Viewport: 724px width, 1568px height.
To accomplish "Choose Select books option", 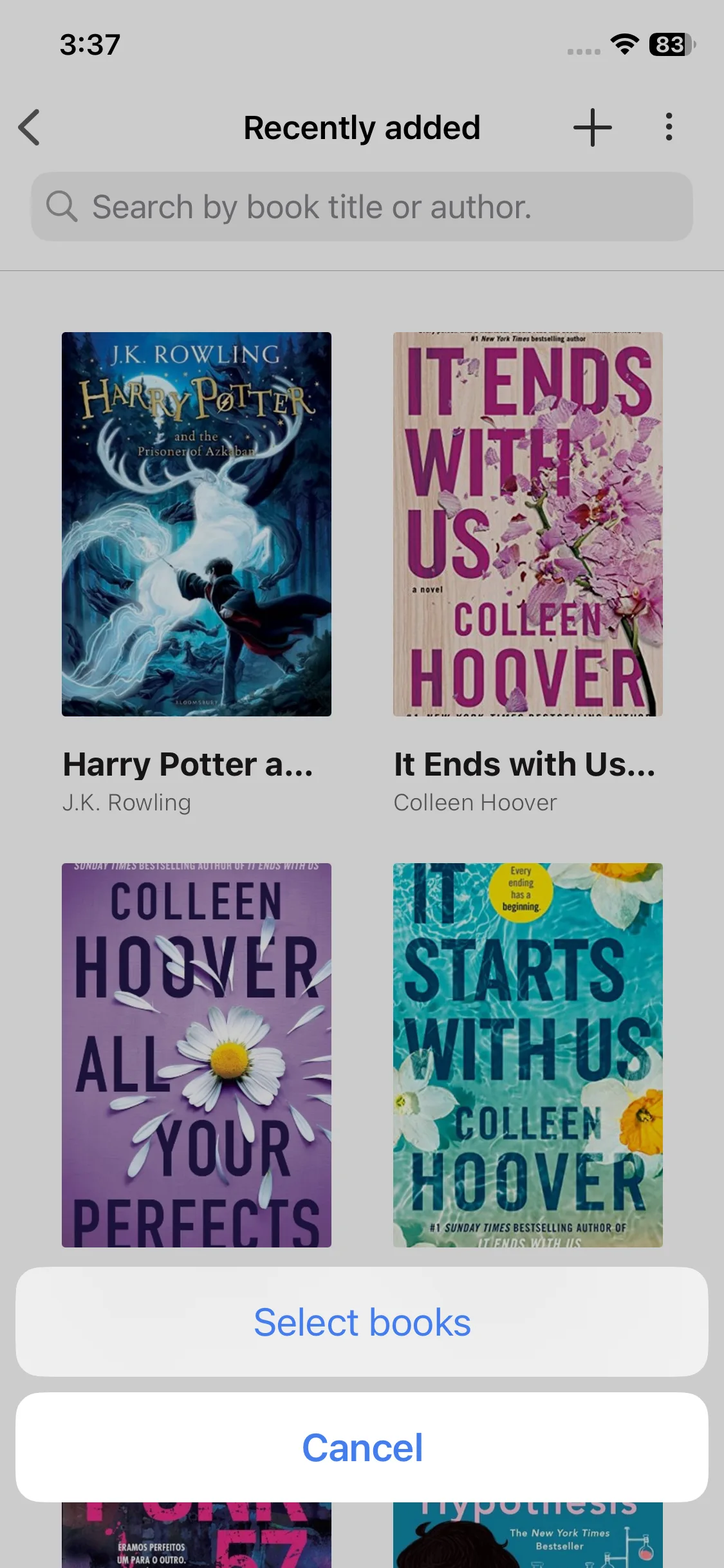I will click(362, 1322).
